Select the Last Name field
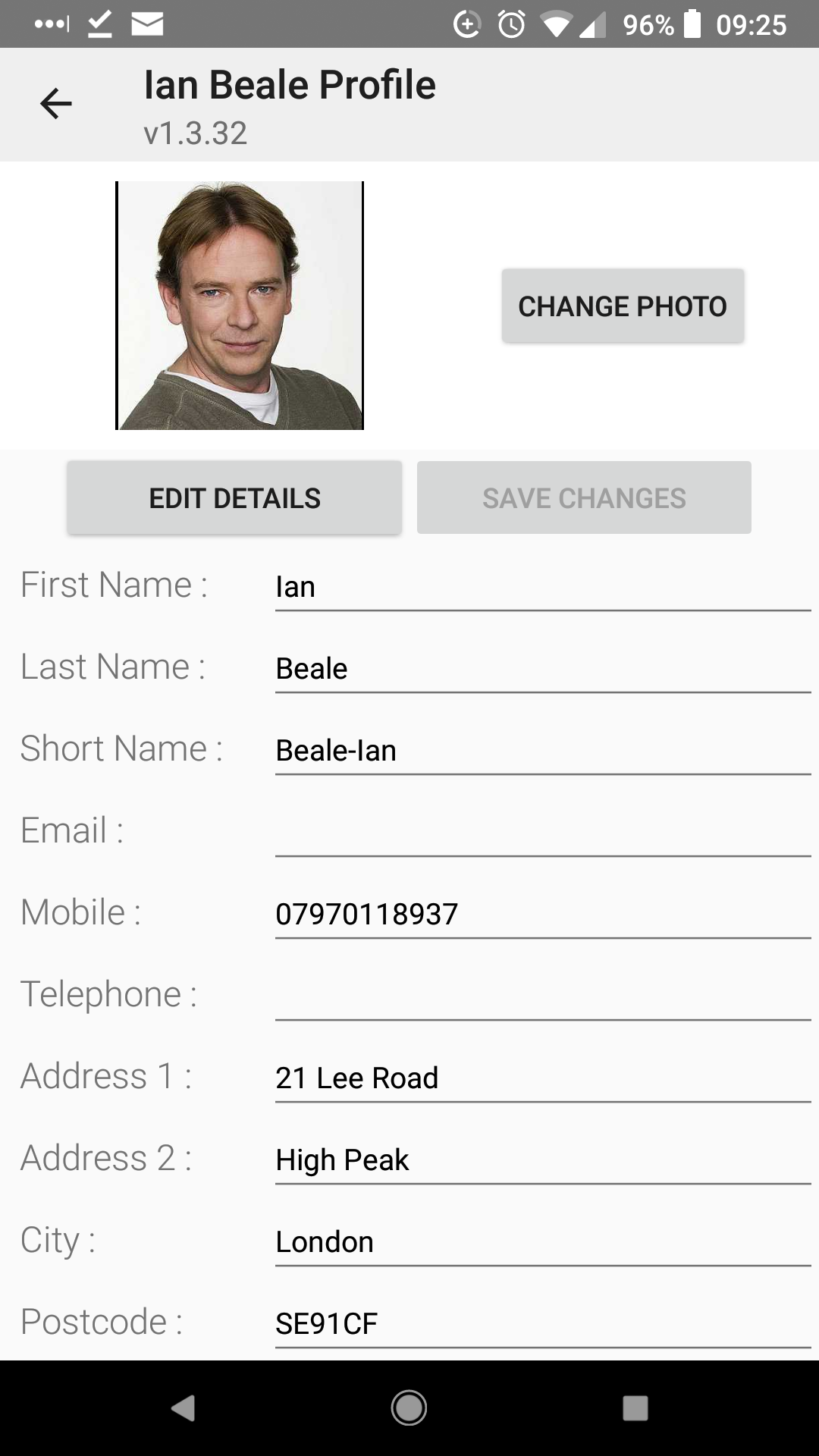The height and width of the screenshot is (1456, 819). pos(542,669)
